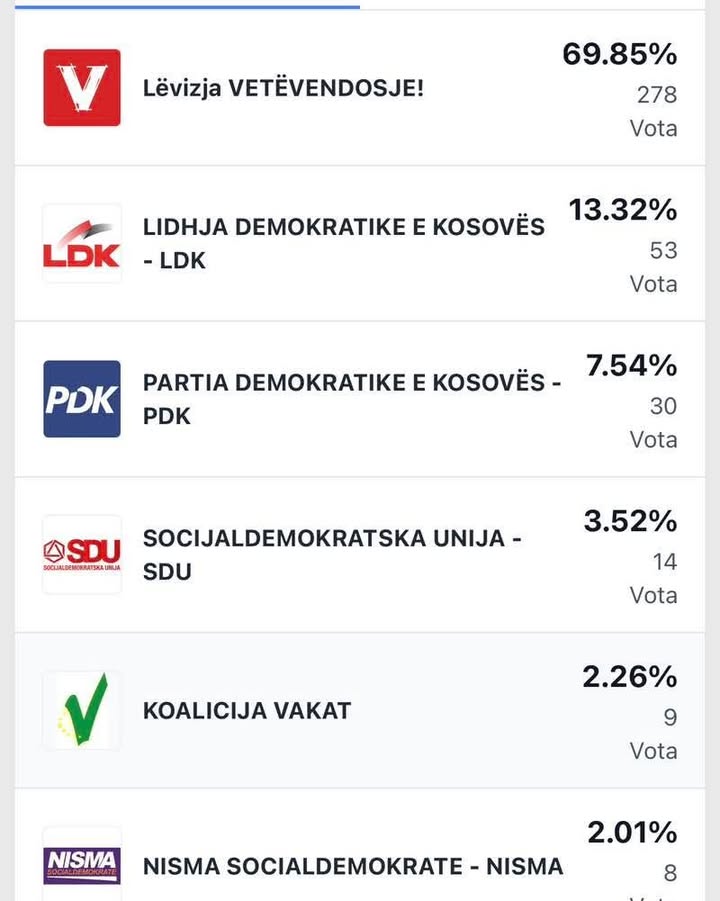The image size is (720, 901).
Task: Open the SDU party logo
Action: point(81,552)
